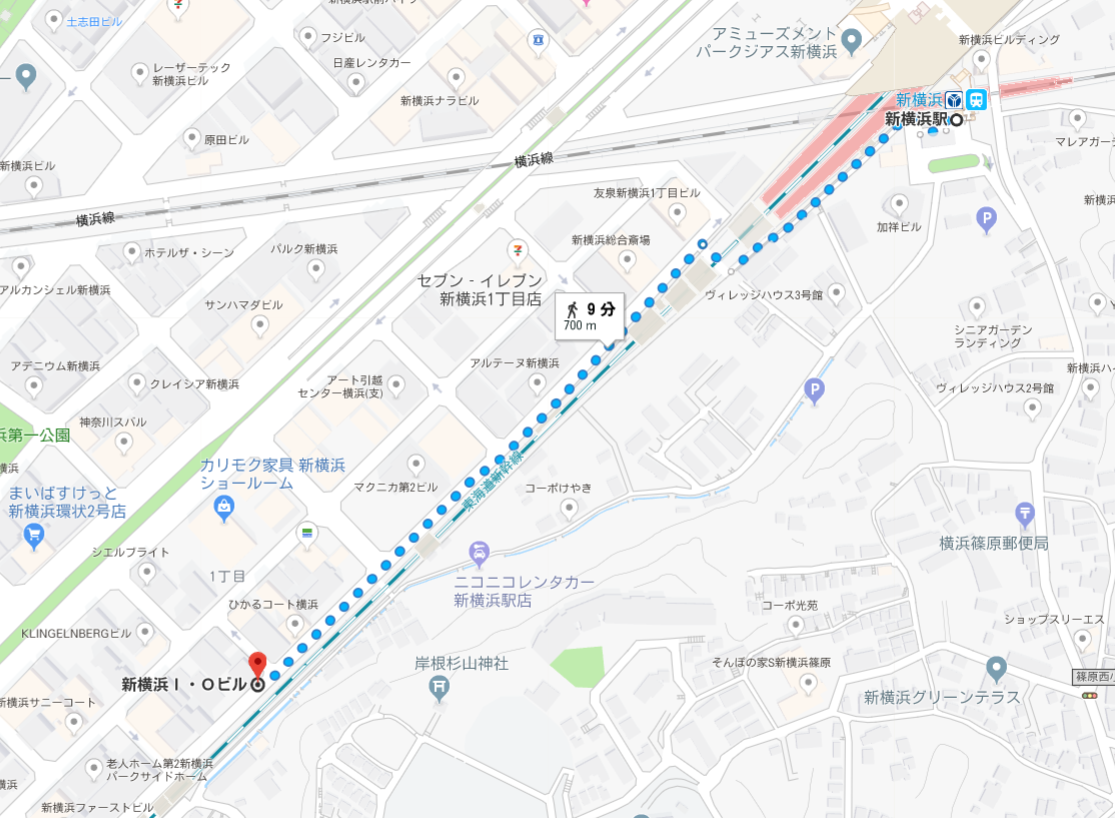Open アミューズメントパークジアス新横浜 place marker
Image resolution: width=1115 pixels, height=818 pixels.
(x=852, y=42)
